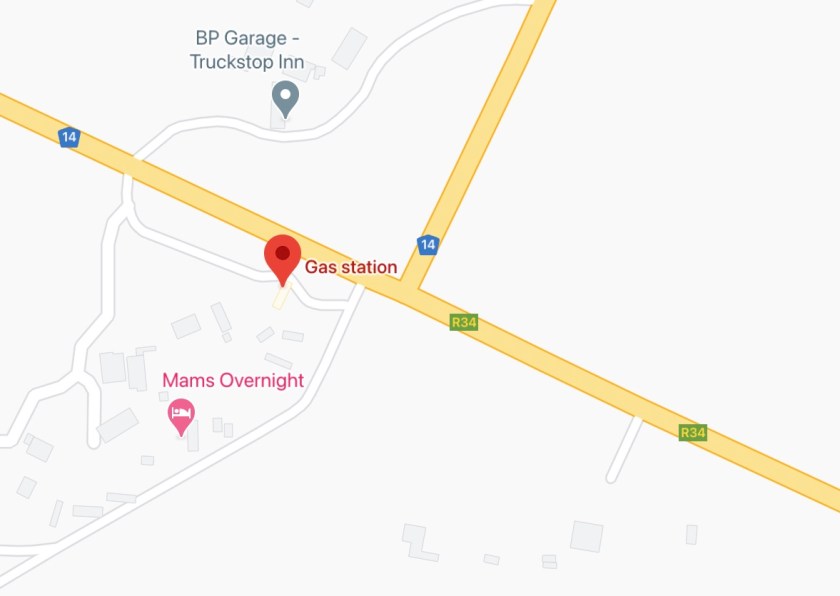Select the red Gas station pin
Image resolution: width=840 pixels, height=596 pixels.
pyautogui.click(x=282, y=257)
